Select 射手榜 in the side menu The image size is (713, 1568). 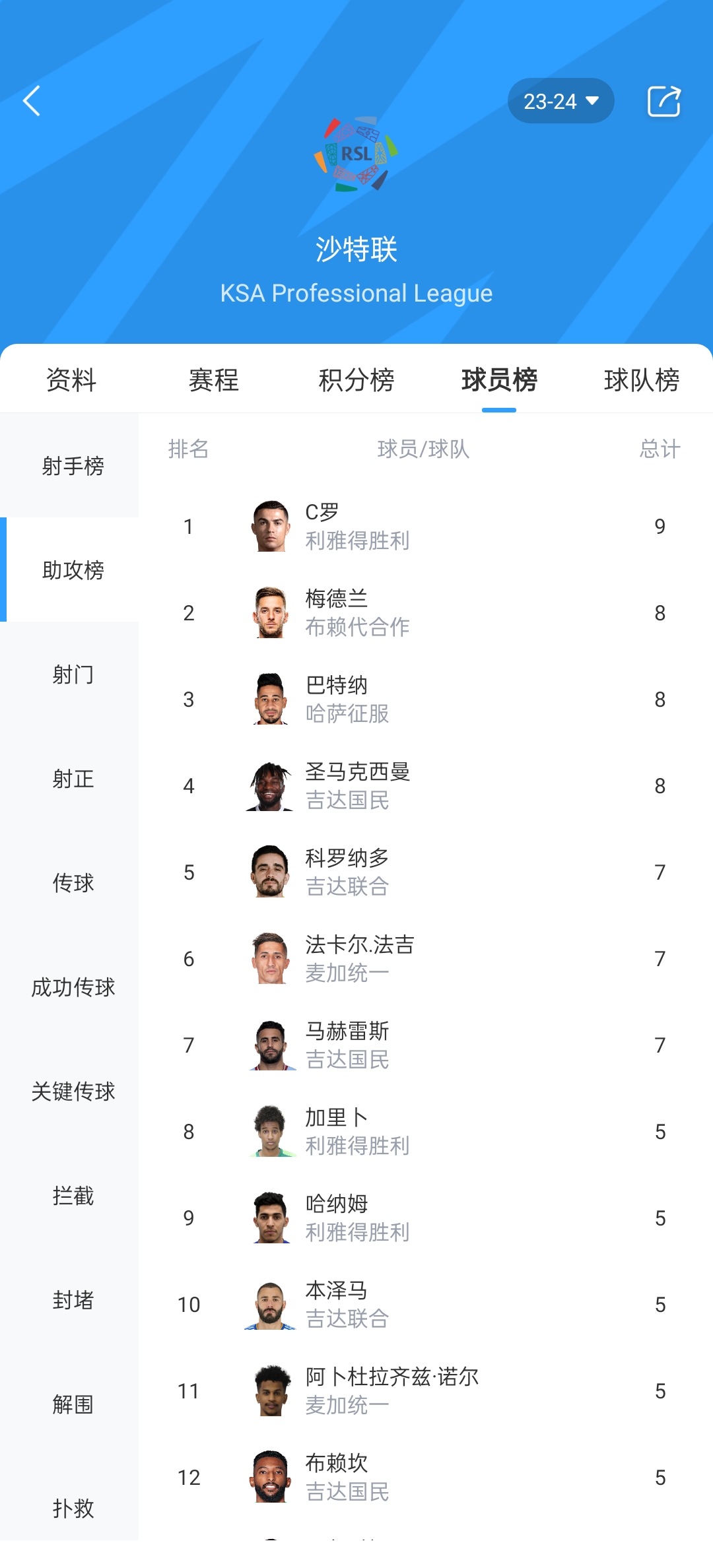point(73,466)
